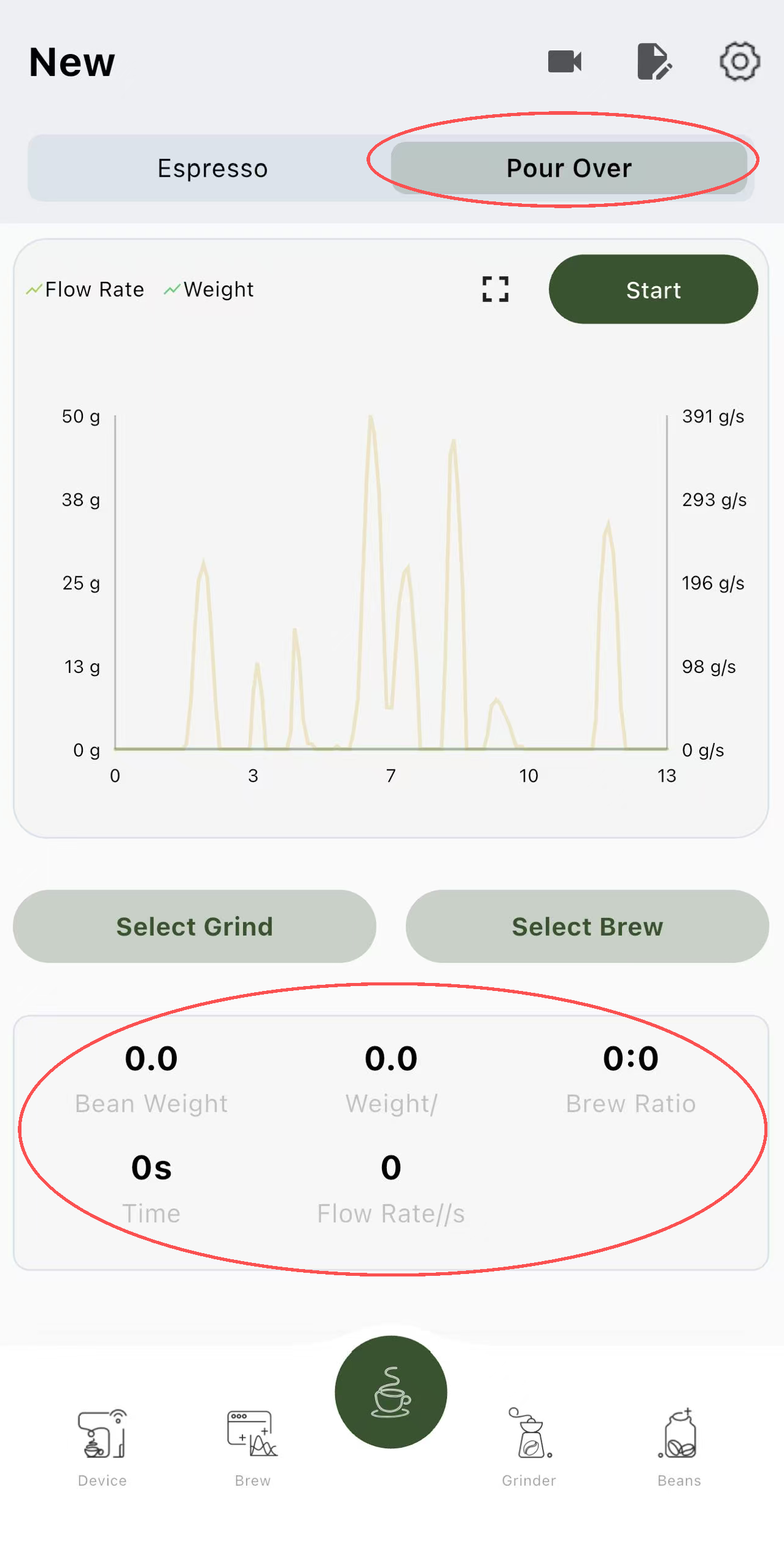Tap the Brew Ratio value

pos(631,1057)
